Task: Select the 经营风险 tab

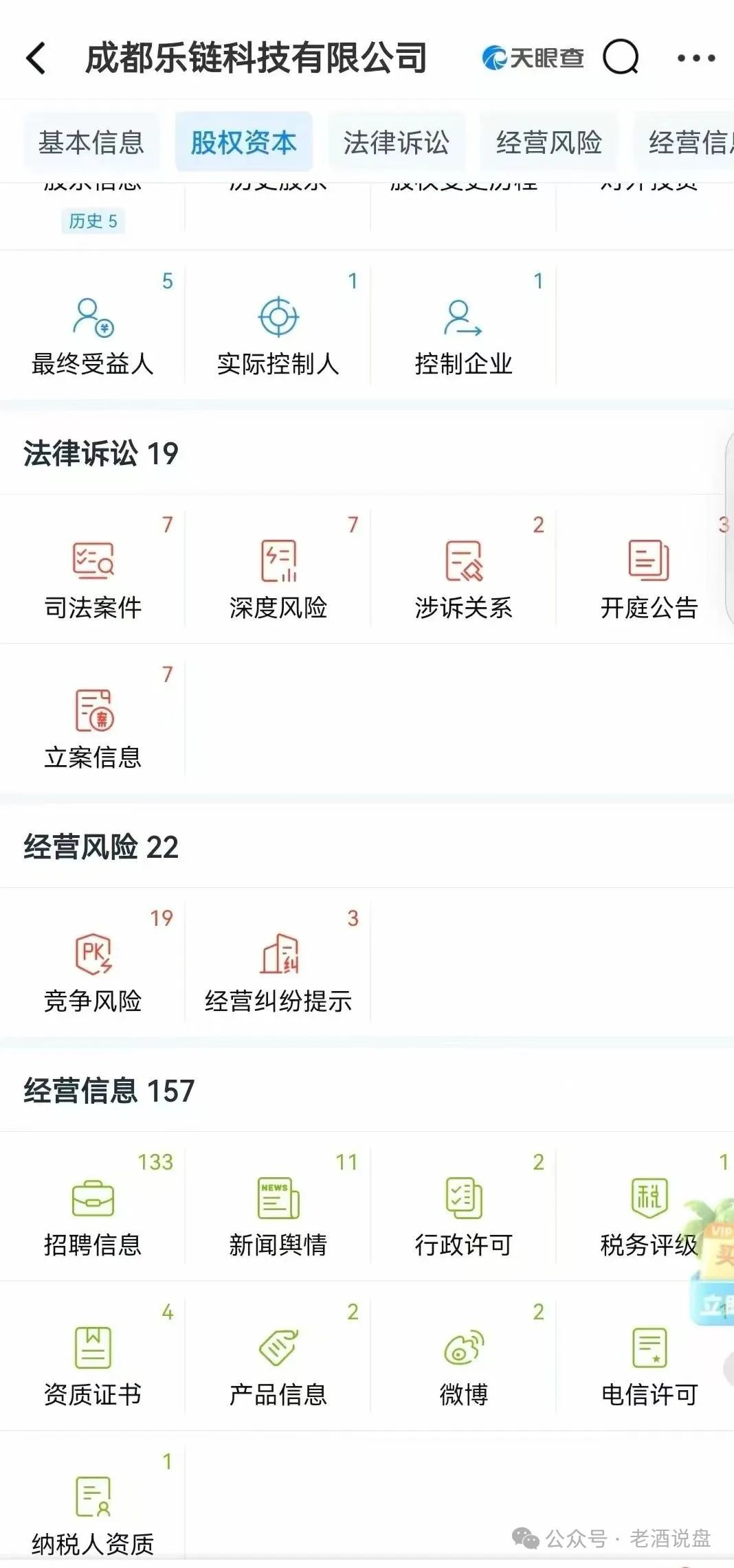Action: click(548, 143)
